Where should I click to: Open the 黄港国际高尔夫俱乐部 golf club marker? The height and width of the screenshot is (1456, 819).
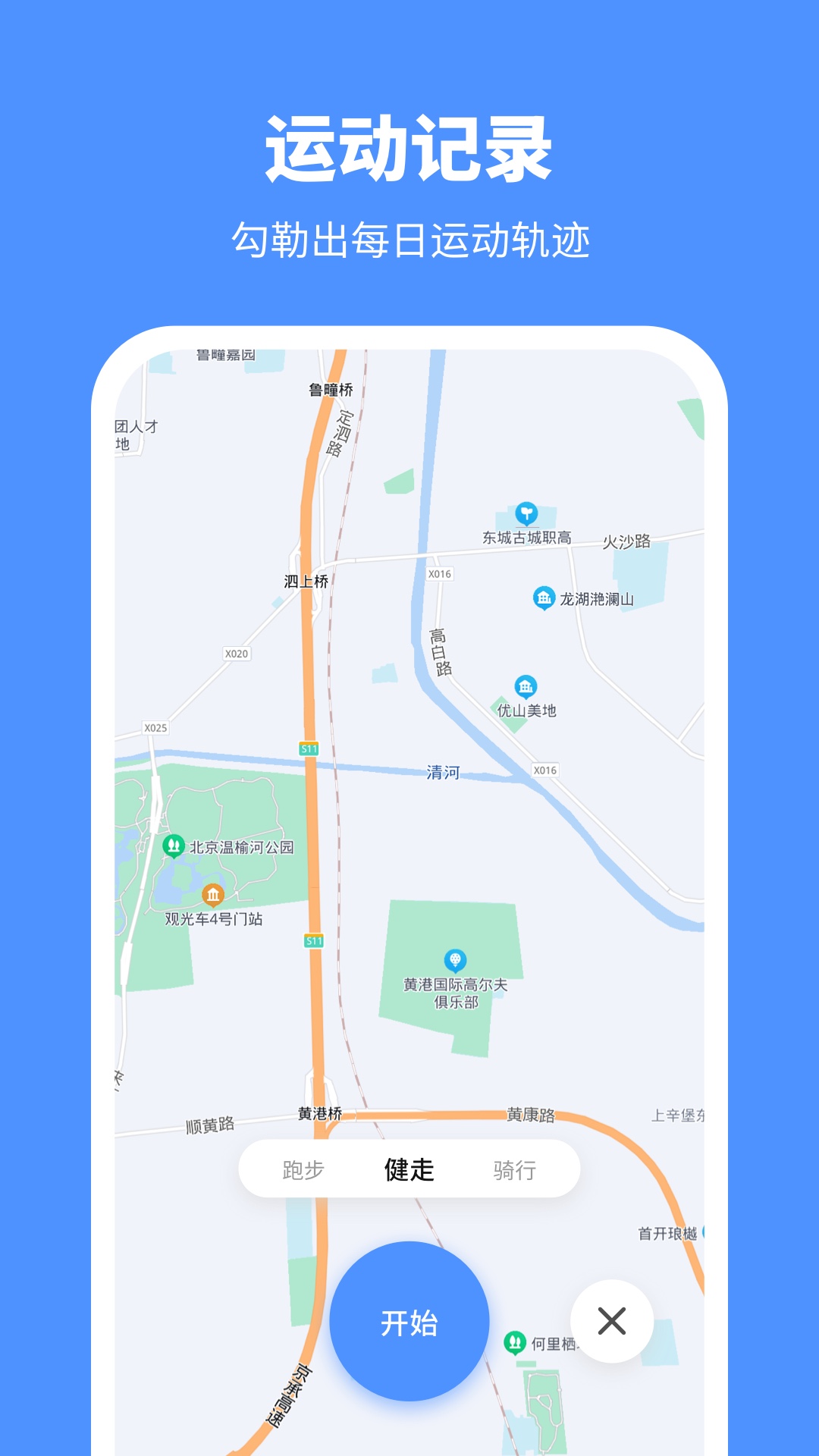click(x=456, y=959)
